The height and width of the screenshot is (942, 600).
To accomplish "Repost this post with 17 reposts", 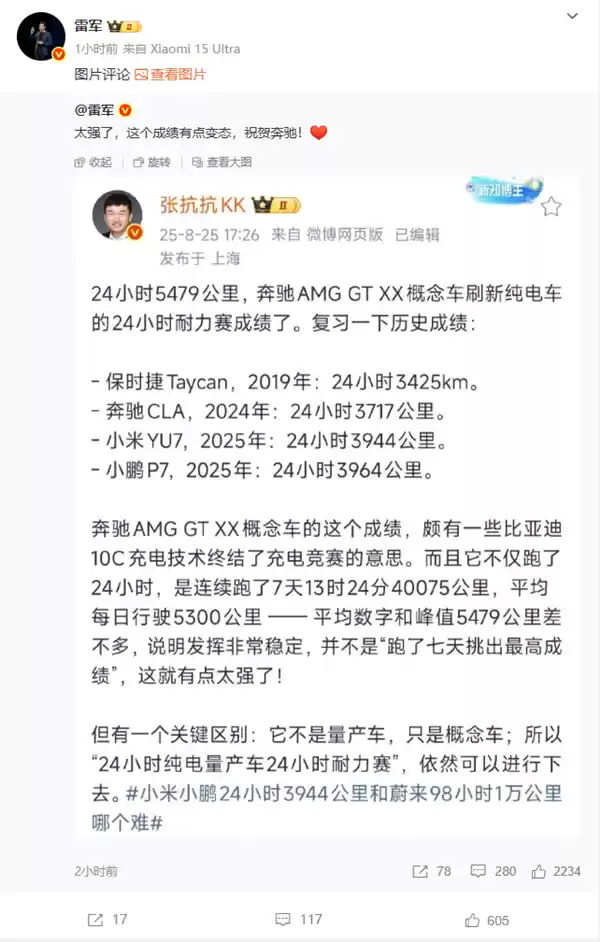I will pos(107,920).
